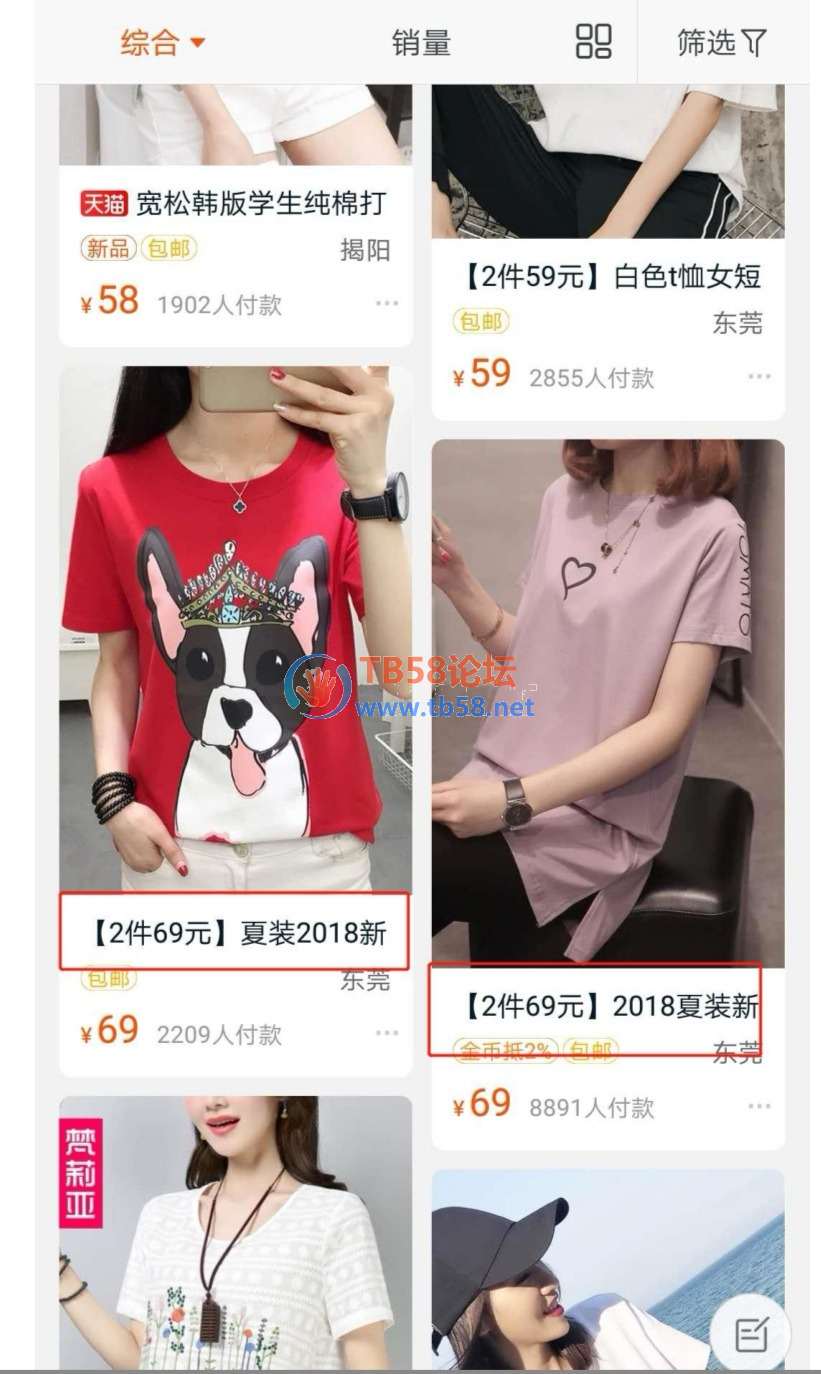This screenshot has width=821, height=1374.
Task: Open more options on the 2209人付款 item
Action: (x=387, y=1032)
